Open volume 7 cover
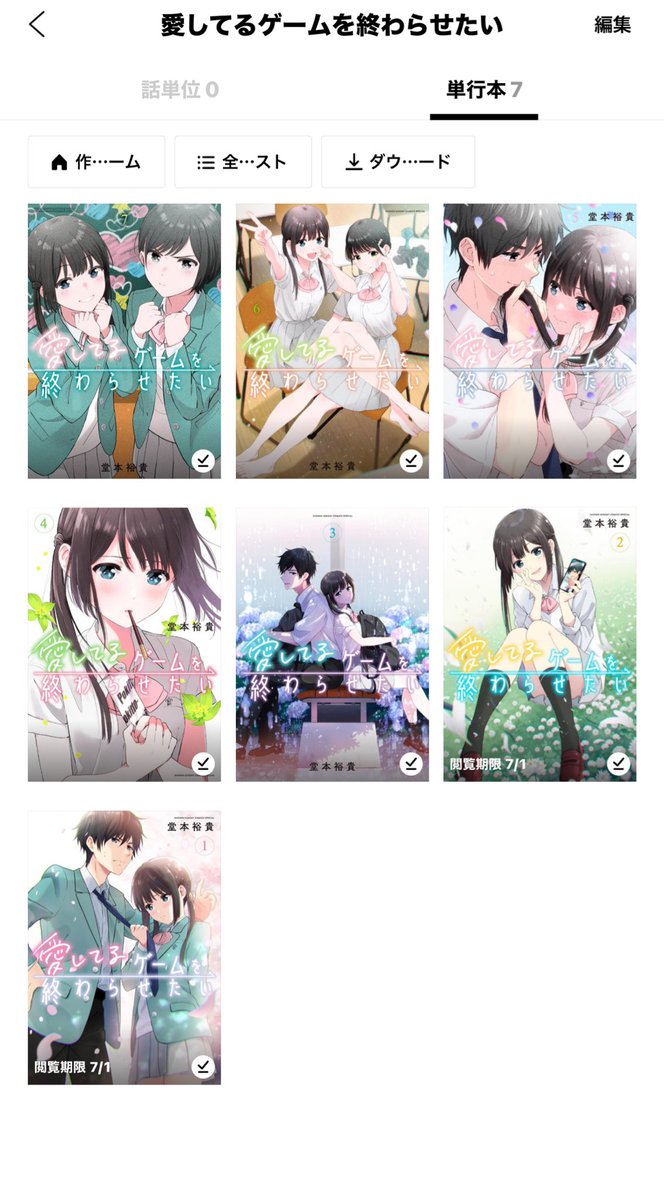The width and height of the screenshot is (664, 1200). pos(124,340)
